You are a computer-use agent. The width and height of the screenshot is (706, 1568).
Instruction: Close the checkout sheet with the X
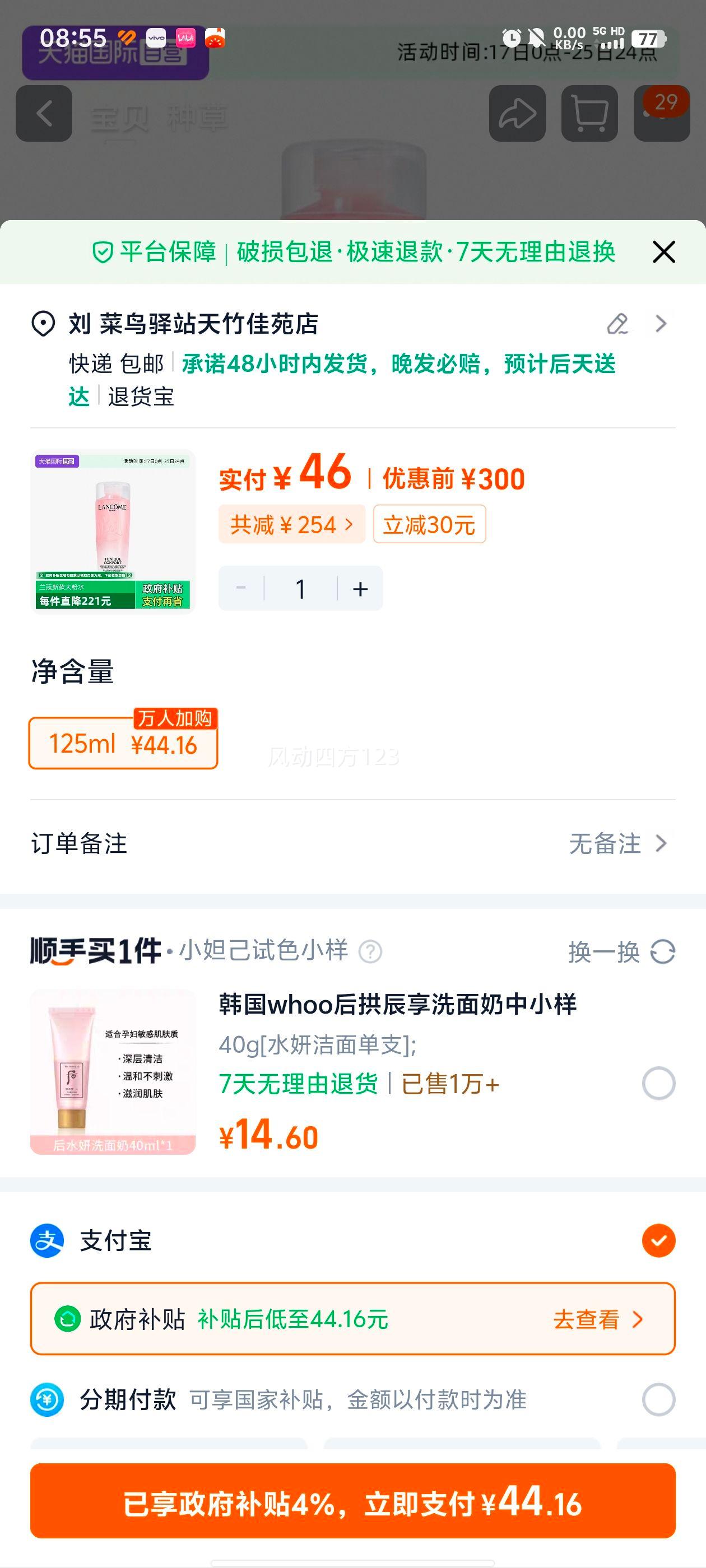pyautogui.click(x=663, y=251)
